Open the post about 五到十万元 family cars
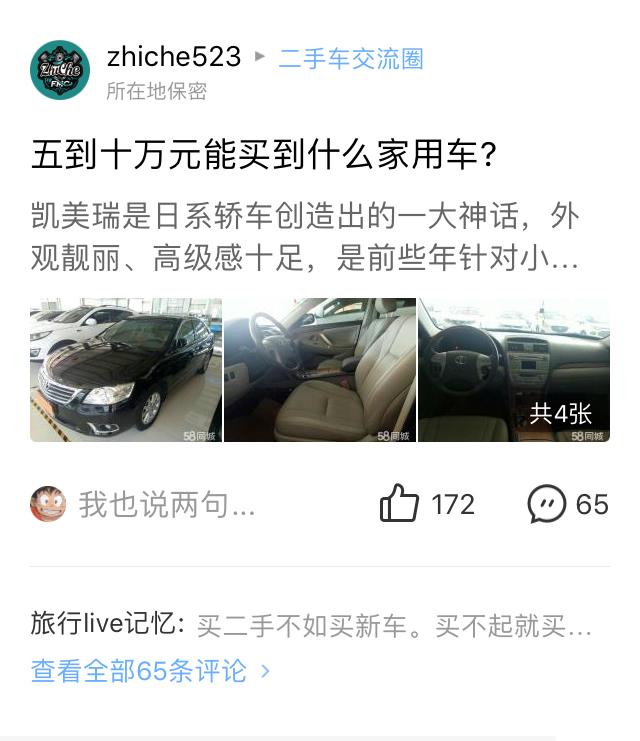 tap(265, 155)
